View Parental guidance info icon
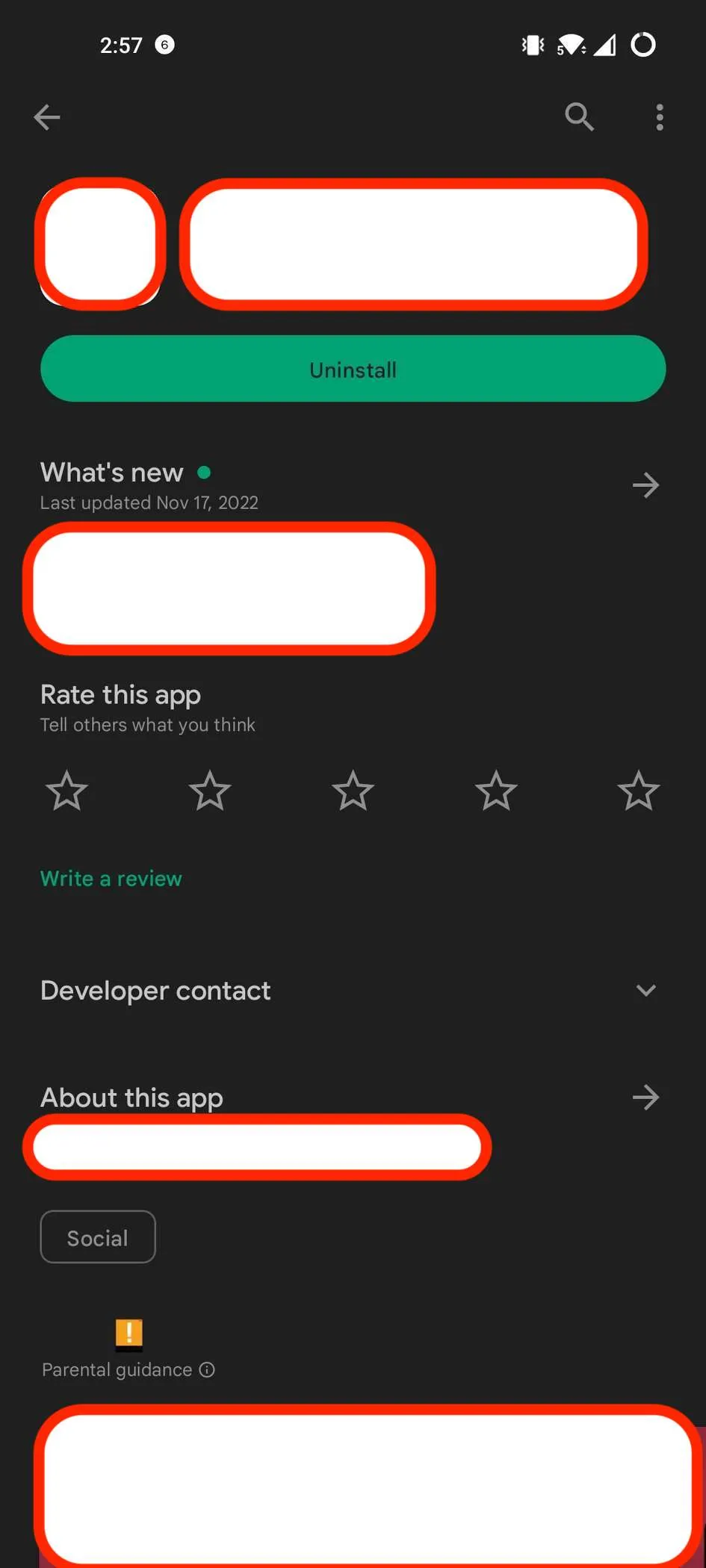This screenshot has width=706, height=1568. (208, 1369)
